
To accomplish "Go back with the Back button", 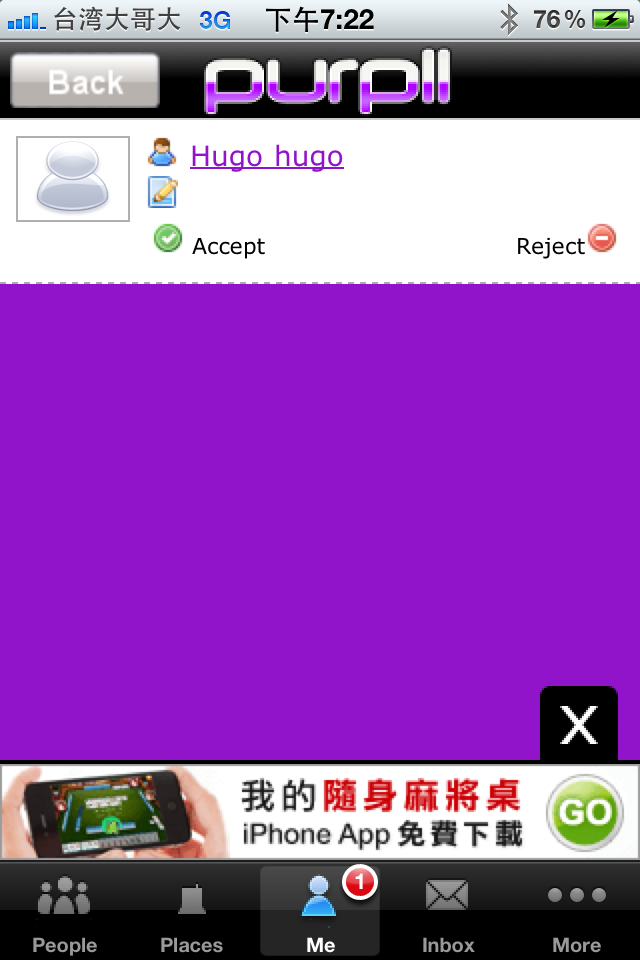I will coord(85,81).
